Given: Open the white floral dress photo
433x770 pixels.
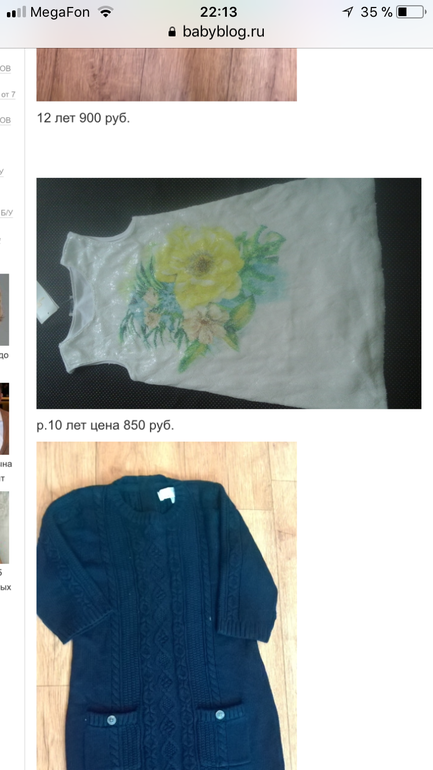Looking at the screenshot, I should point(229,293).
